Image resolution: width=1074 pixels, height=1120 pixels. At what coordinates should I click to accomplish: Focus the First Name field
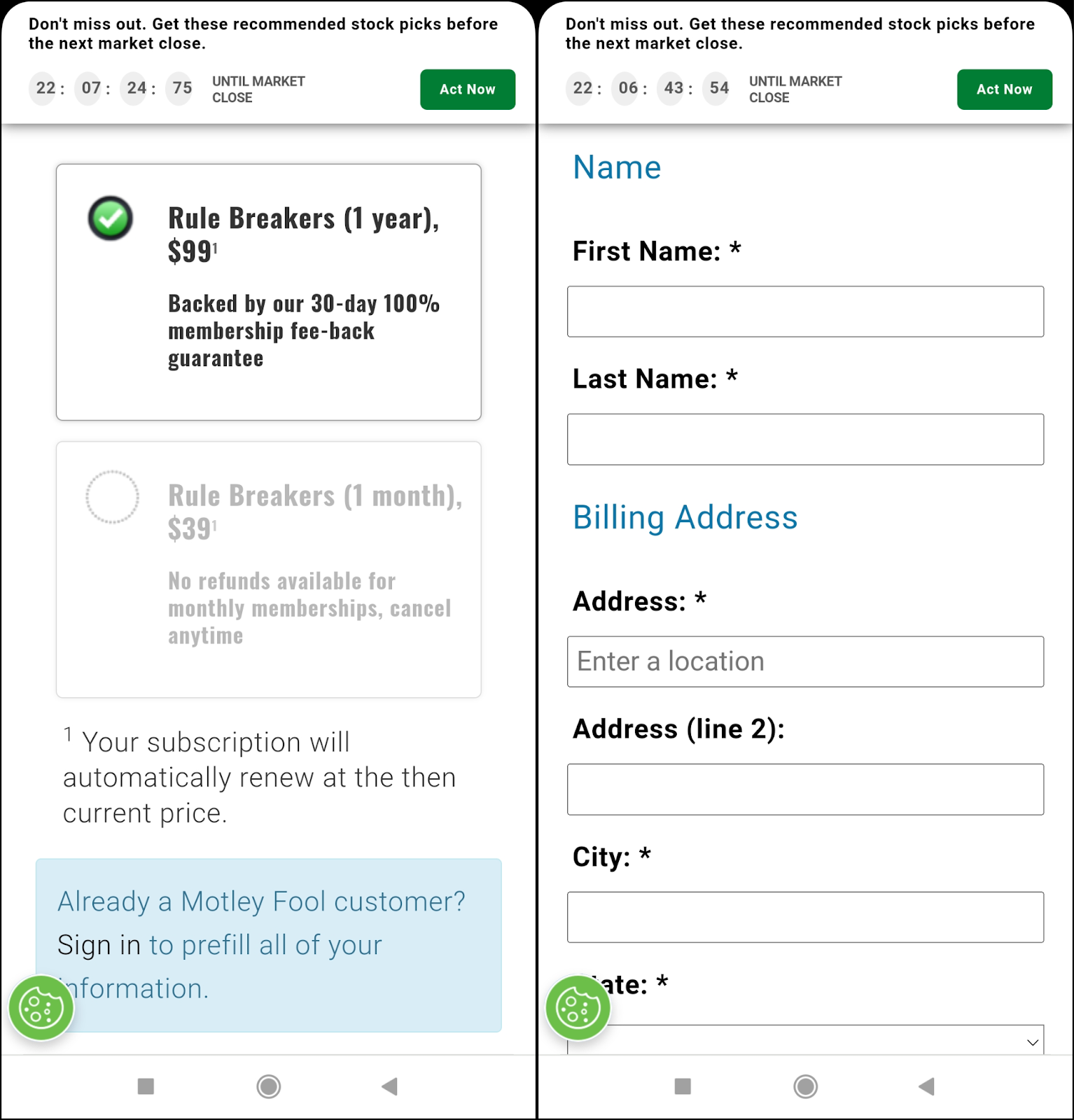[x=805, y=311]
